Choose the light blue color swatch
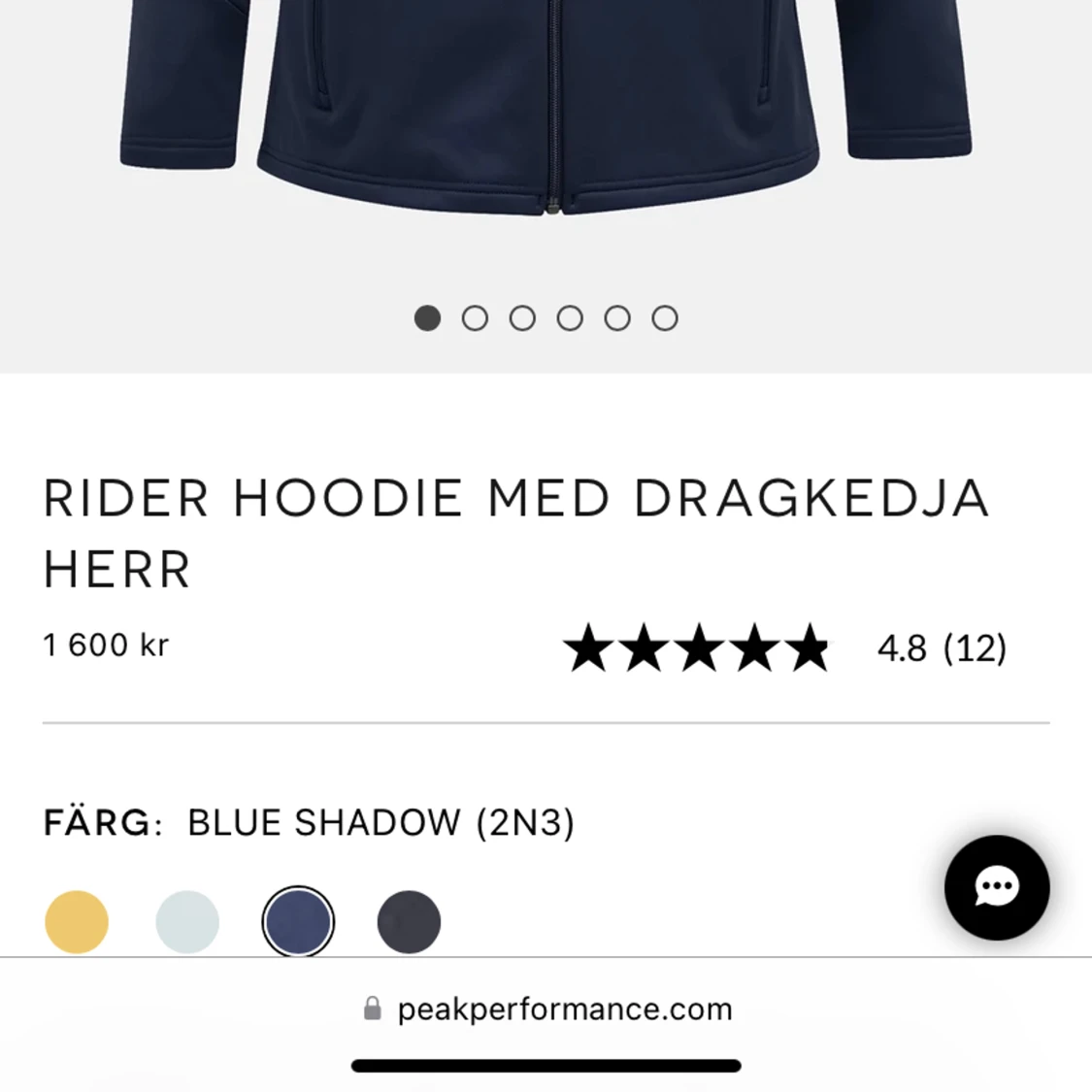The image size is (1092, 1092). [x=187, y=921]
